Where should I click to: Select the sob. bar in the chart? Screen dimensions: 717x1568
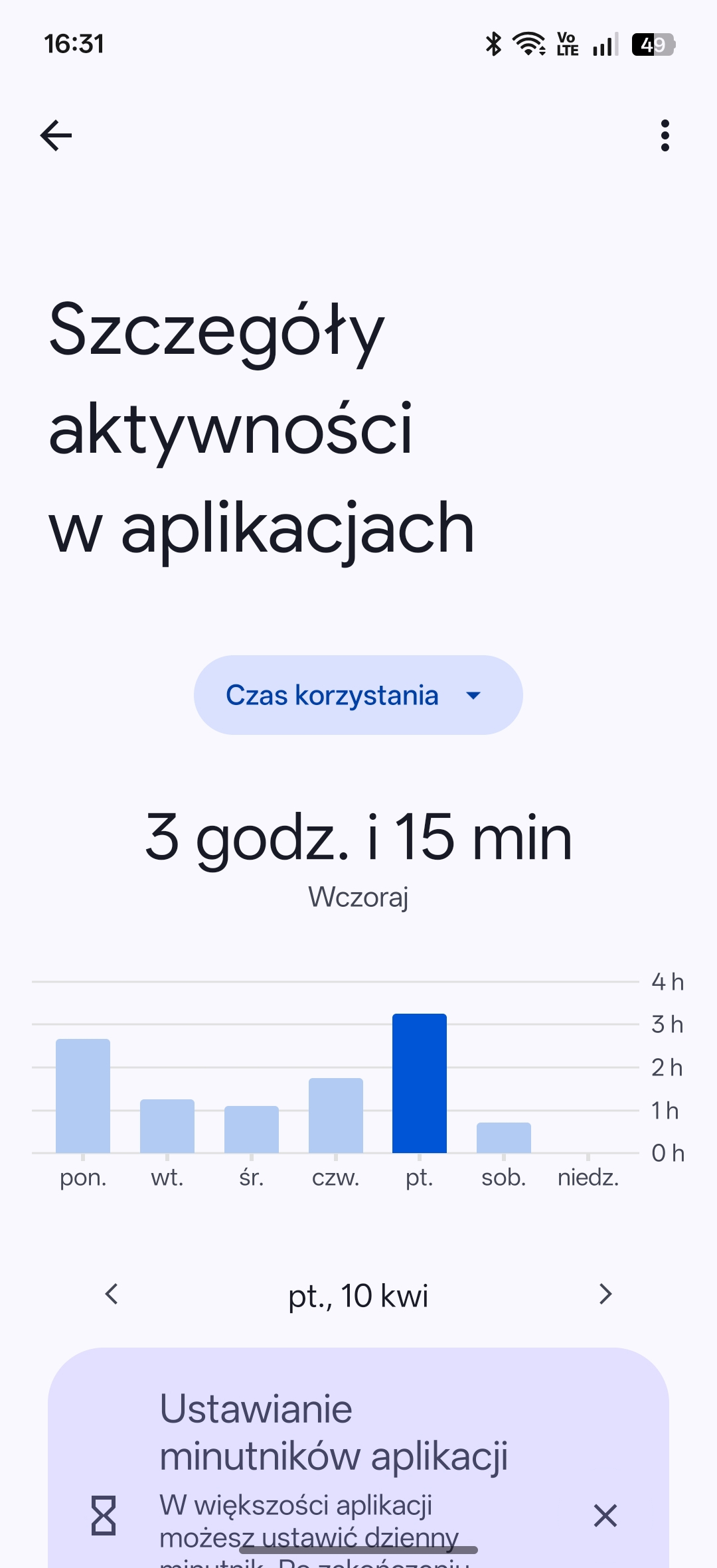click(x=504, y=1138)
